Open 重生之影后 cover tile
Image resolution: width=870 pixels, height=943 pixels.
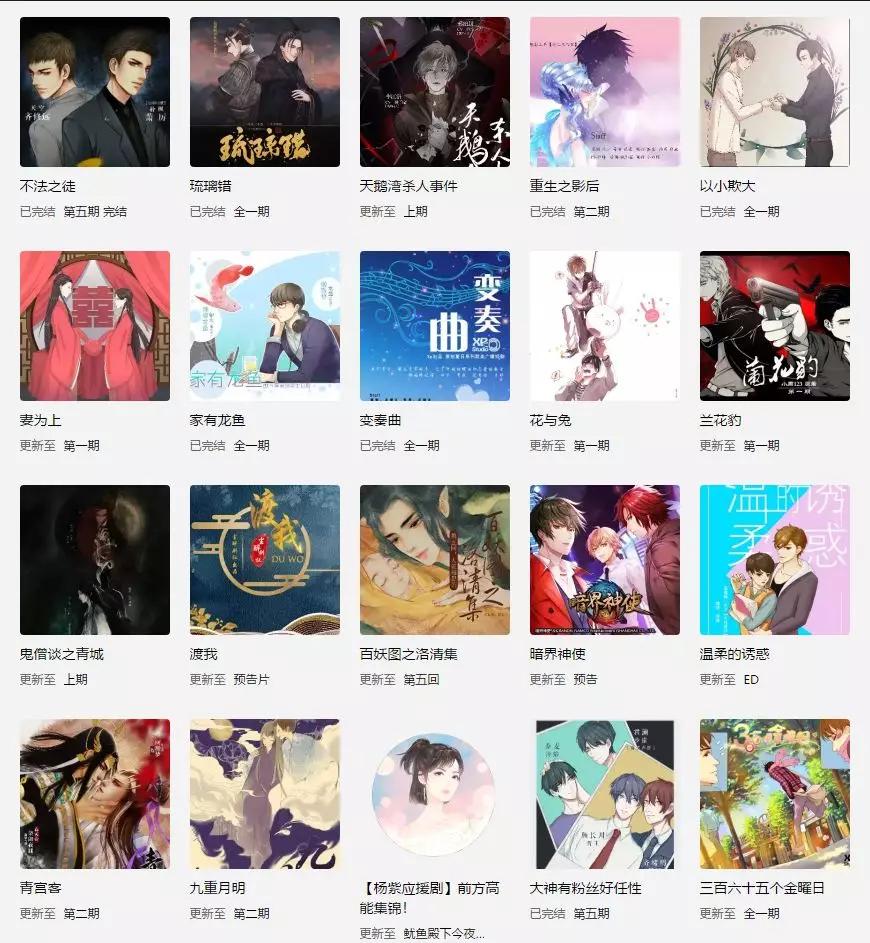[x=605, y=92]
